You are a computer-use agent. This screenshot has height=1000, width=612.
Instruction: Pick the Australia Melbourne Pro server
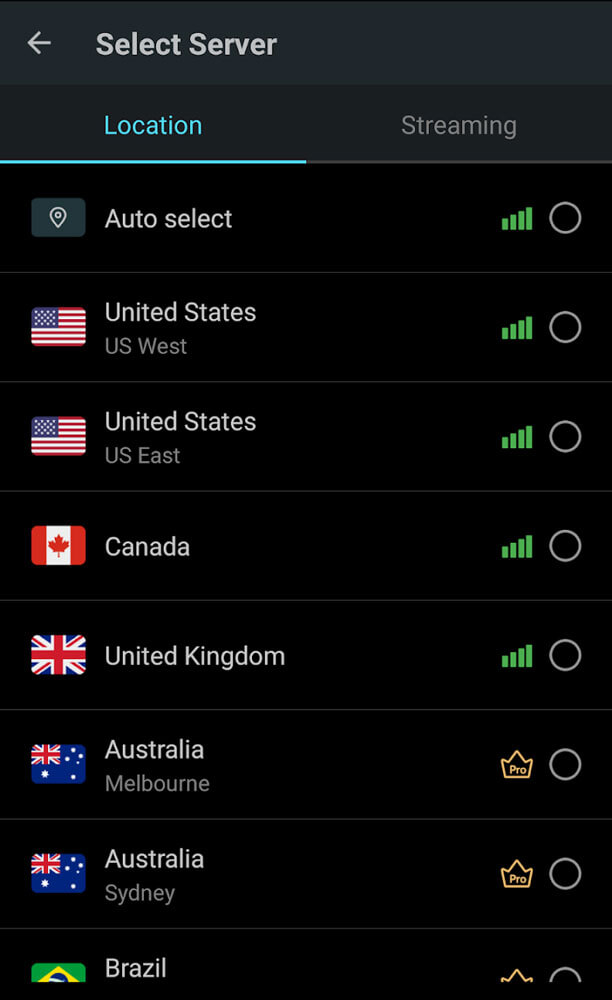click(306, 765)
